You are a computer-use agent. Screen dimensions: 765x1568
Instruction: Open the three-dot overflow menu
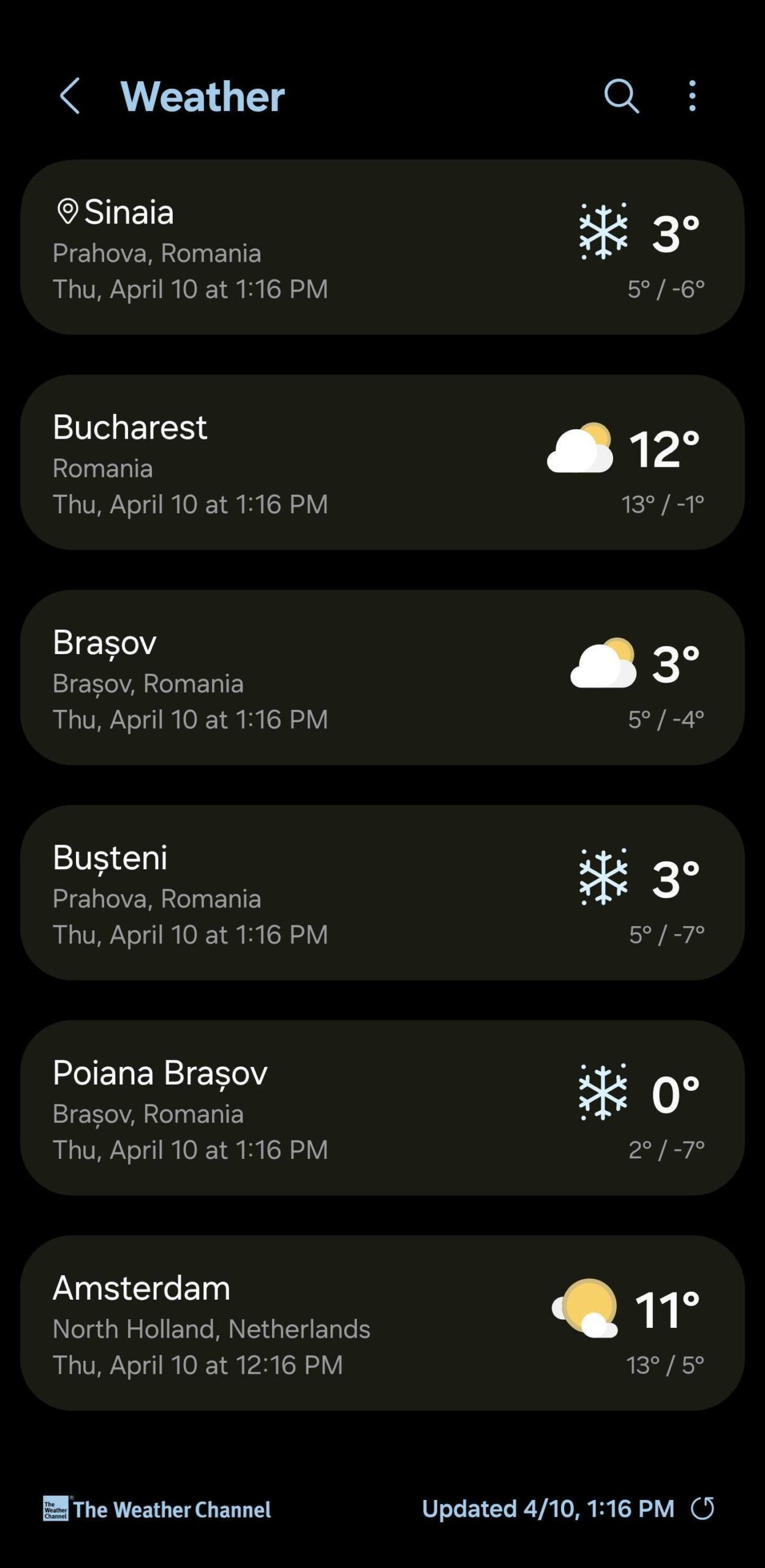692,96
